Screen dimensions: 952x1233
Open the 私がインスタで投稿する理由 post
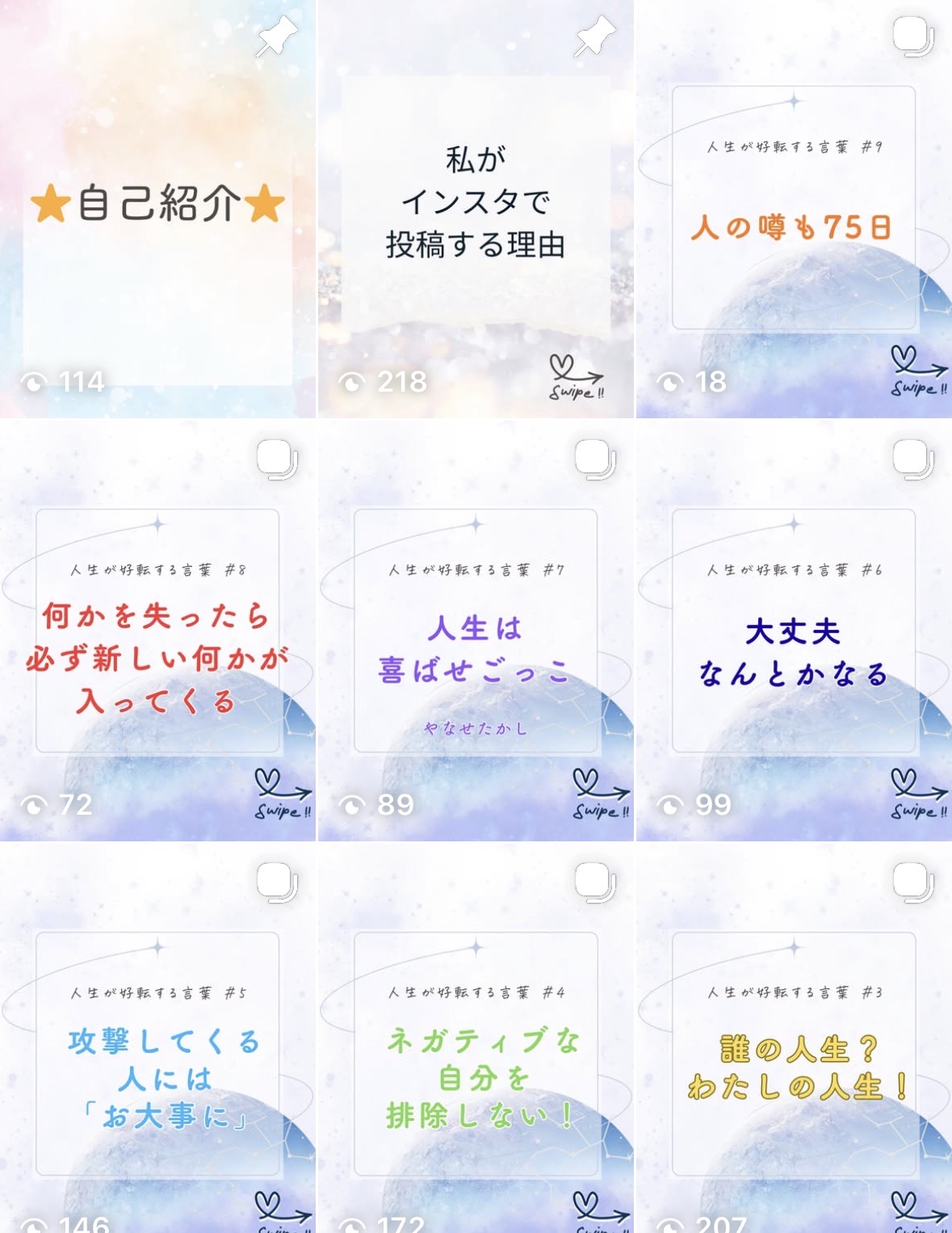[x=476, y=208]
